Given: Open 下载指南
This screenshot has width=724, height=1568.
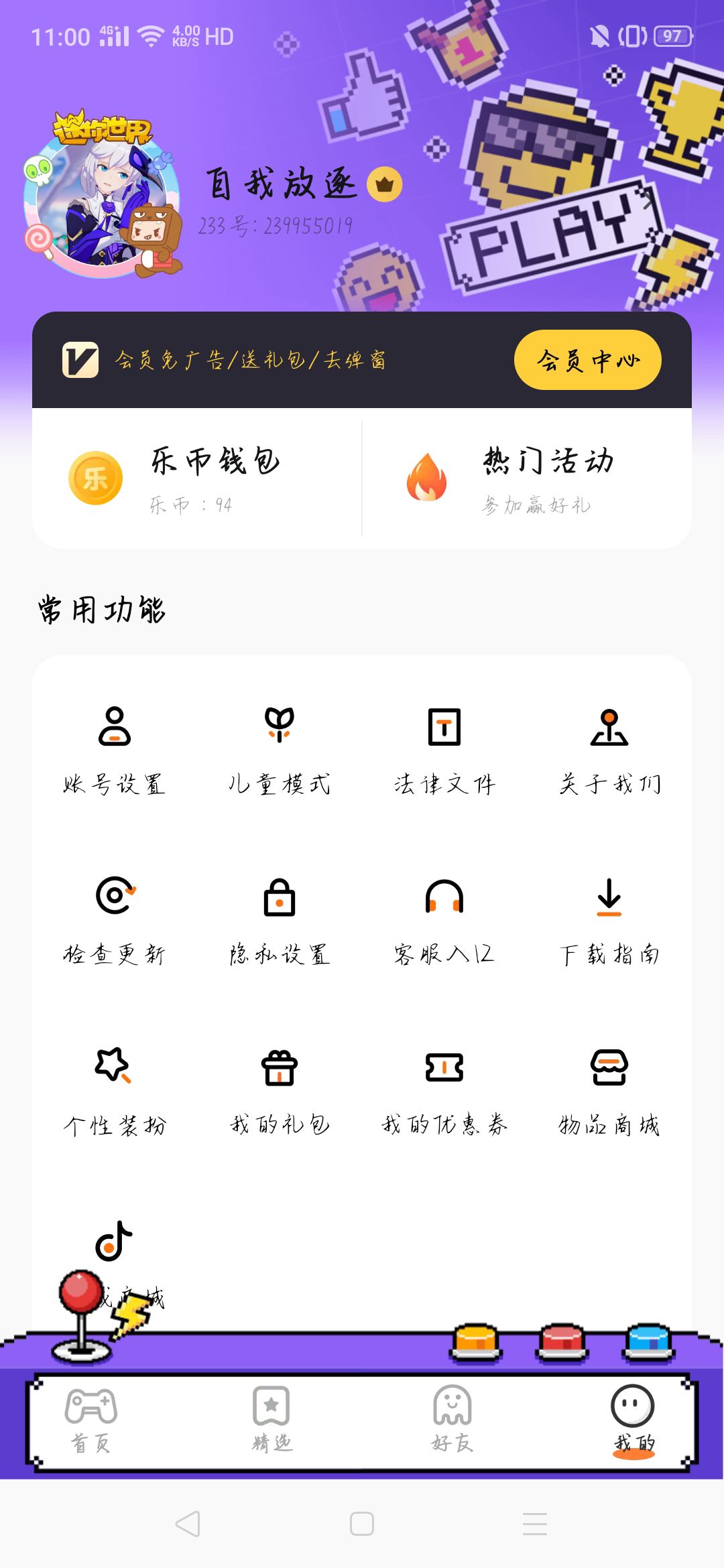Looking at the screenshot, I should (609, 921).
